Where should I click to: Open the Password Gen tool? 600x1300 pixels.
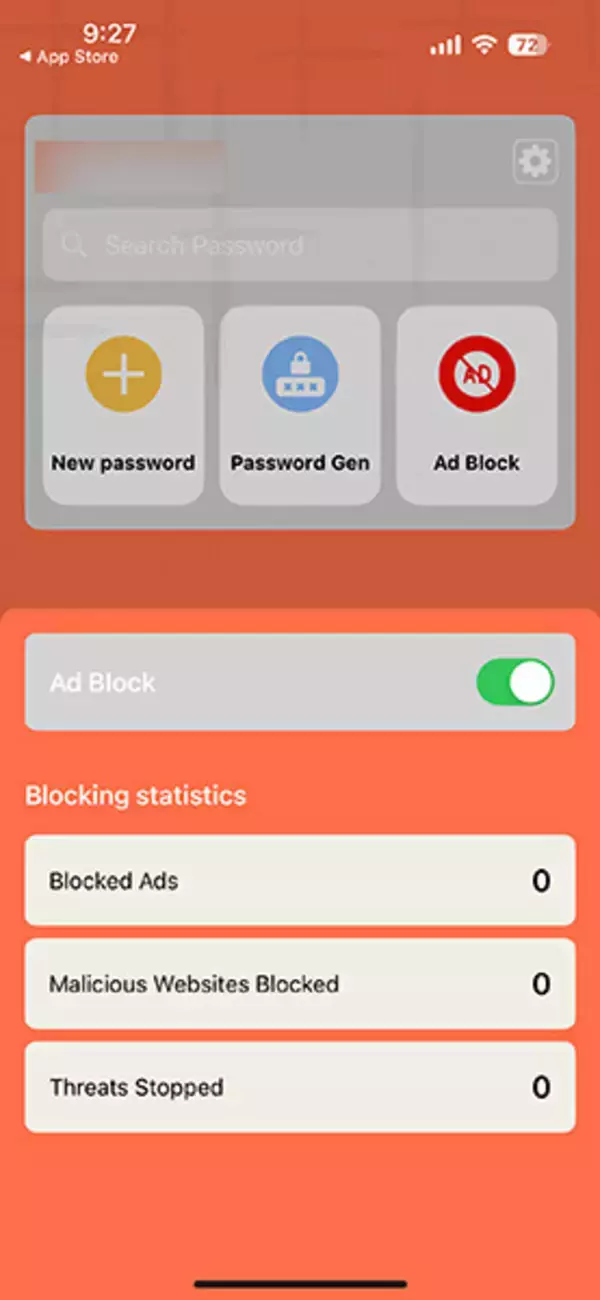pyautogui.click(x=300, y=405)
